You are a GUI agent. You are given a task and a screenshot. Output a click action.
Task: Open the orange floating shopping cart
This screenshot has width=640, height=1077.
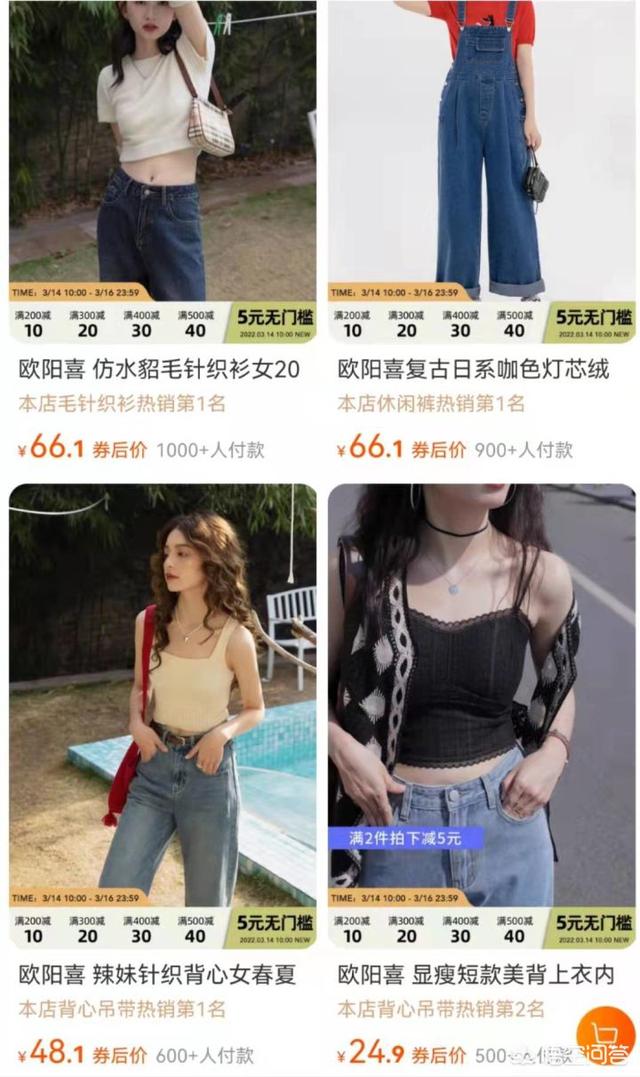pyautogui.click(x=606, y=1037)
